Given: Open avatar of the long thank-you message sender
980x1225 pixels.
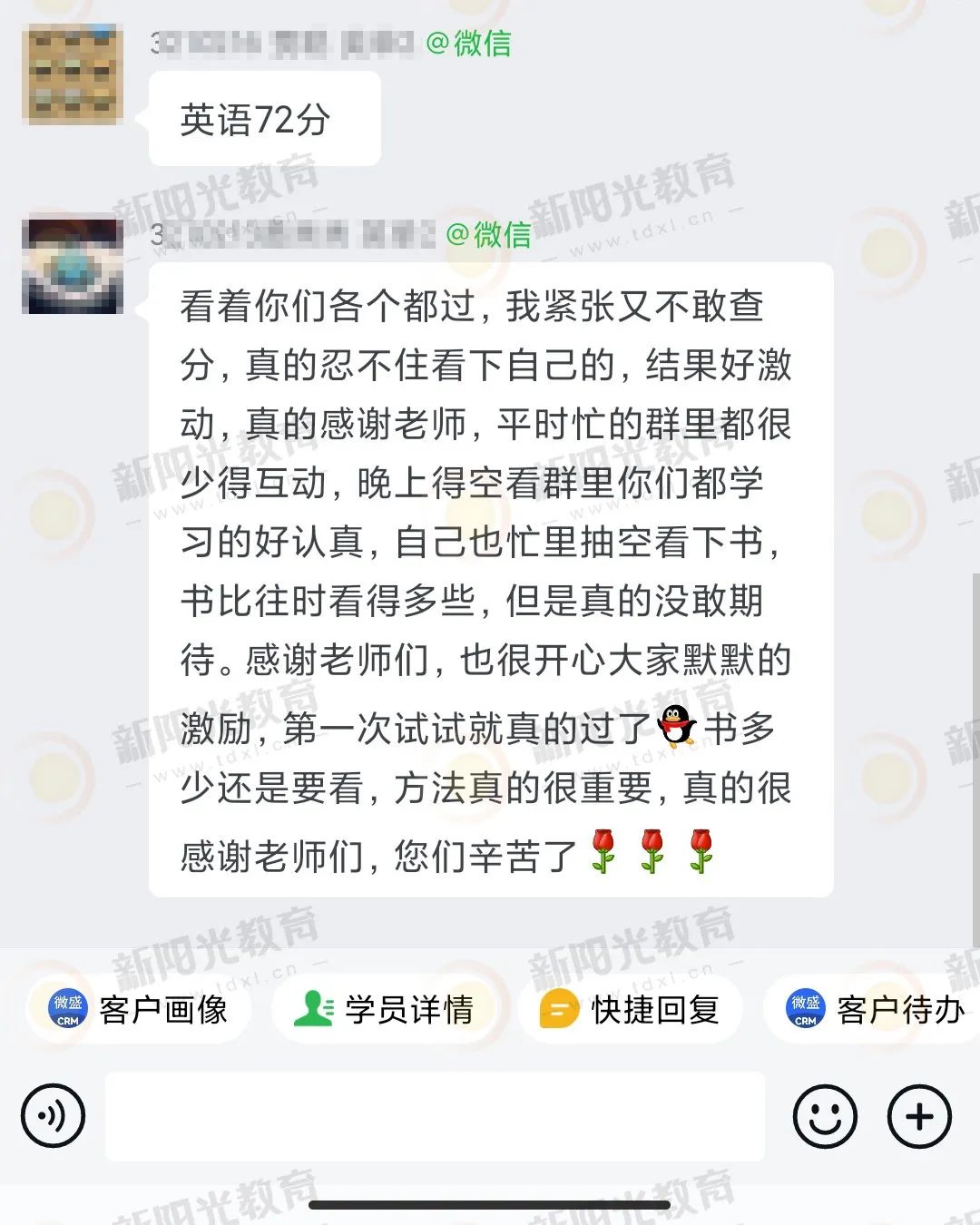Looking at the screenshot, I should click(x=73, y=266).
